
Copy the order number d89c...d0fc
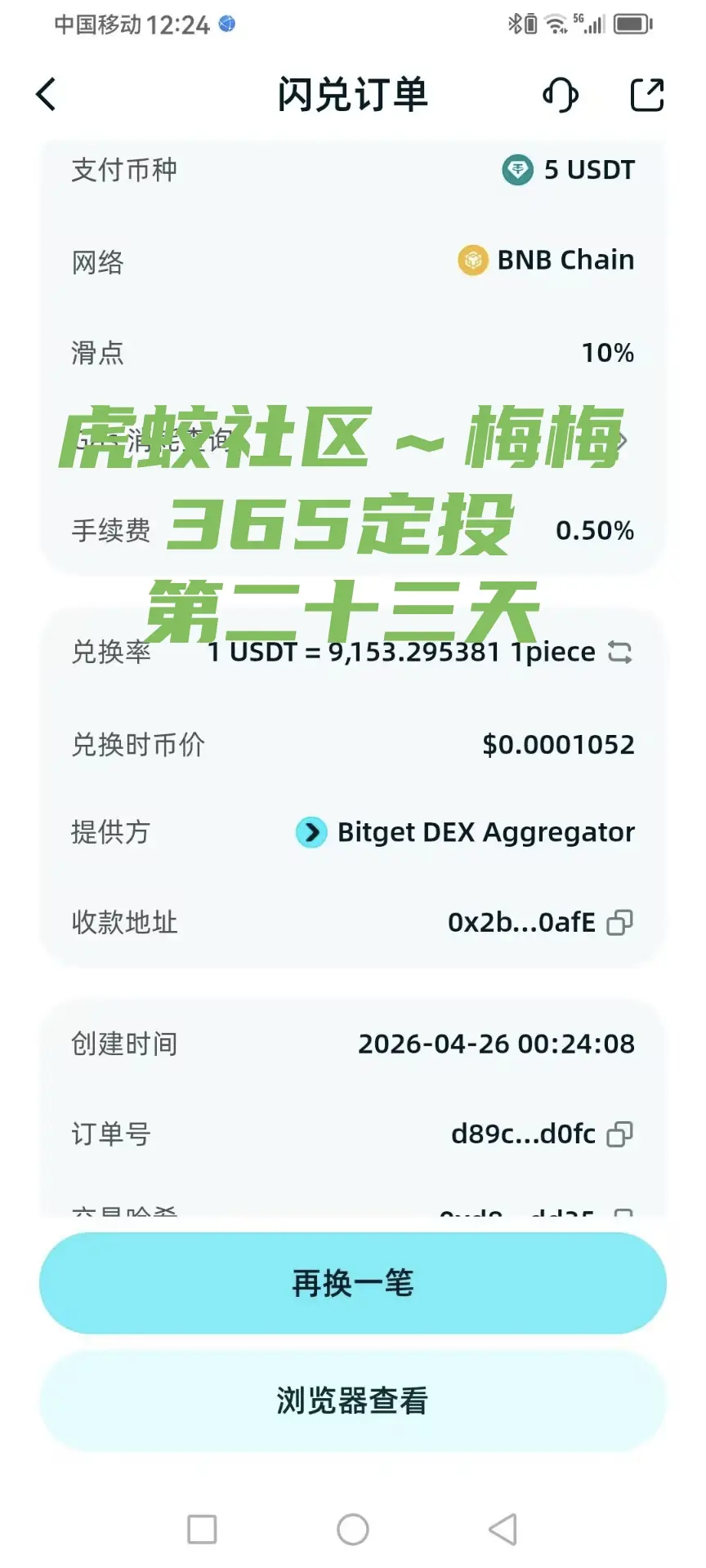[620, 1134]
